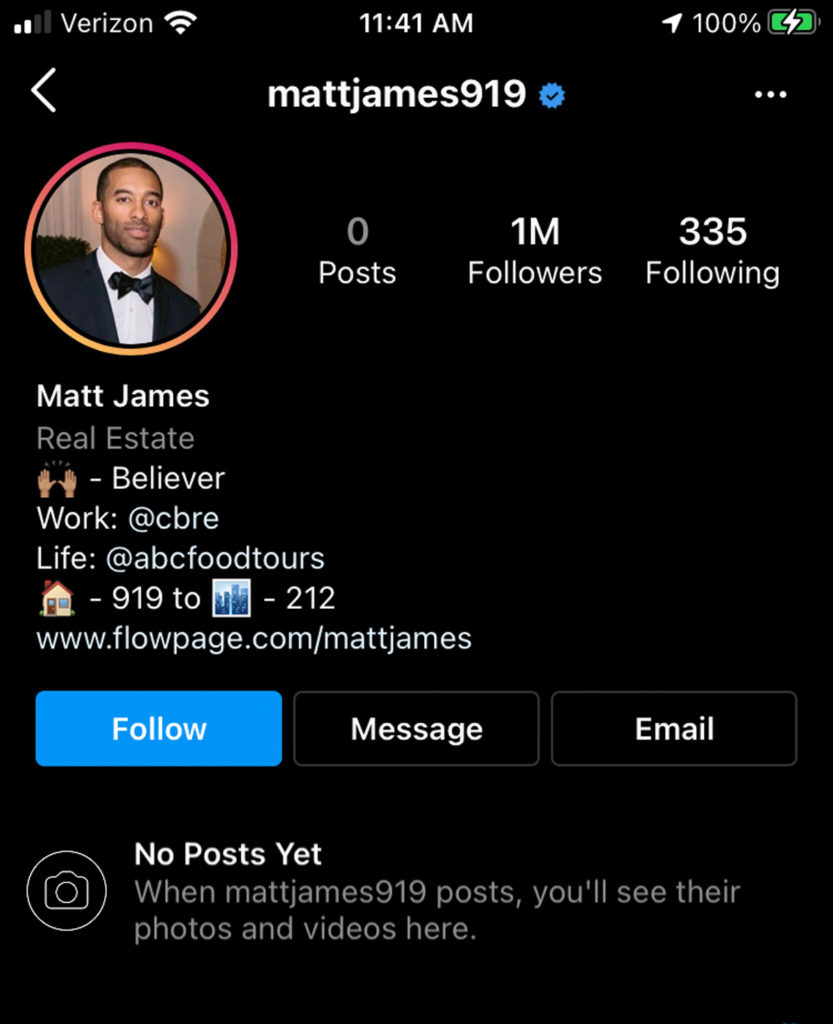This screenshot has width=833, height=1024.
Task: View the 1M Followers list
Action: [534, 248]
